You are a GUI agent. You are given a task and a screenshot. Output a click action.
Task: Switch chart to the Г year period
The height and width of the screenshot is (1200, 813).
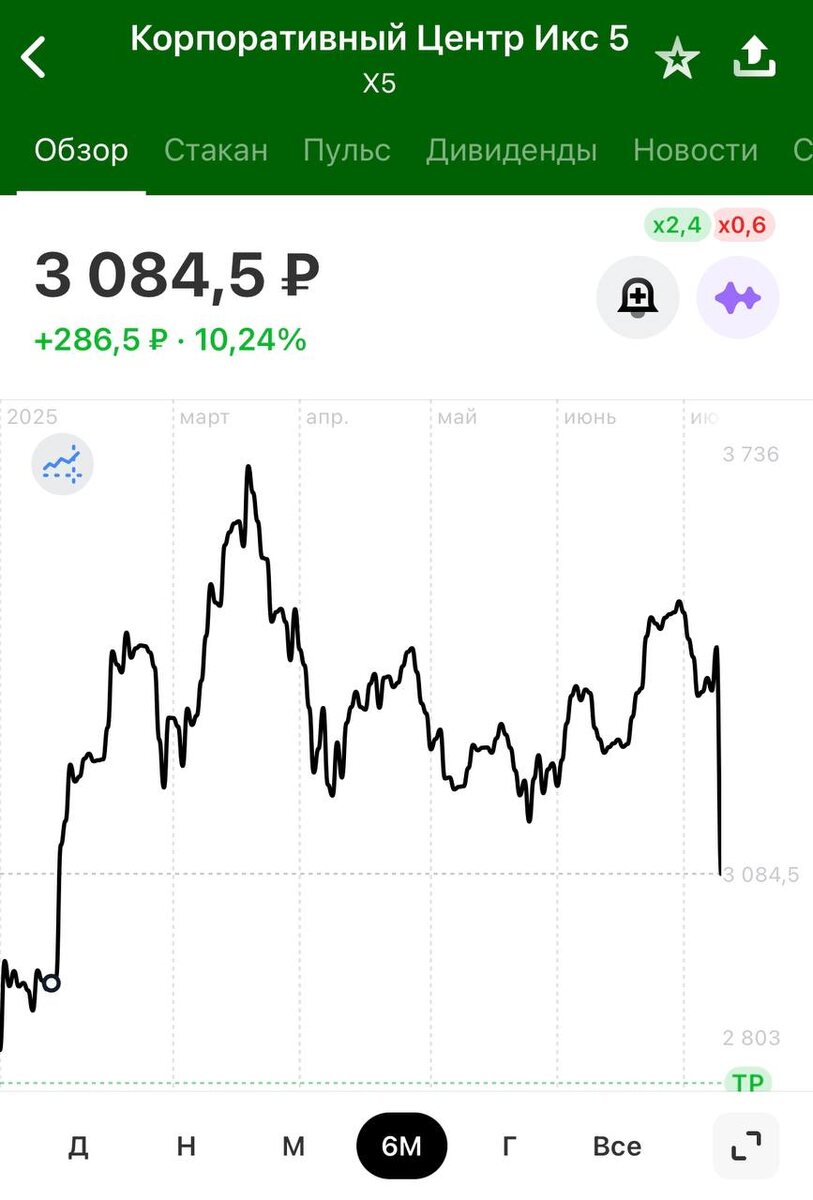509,1146
